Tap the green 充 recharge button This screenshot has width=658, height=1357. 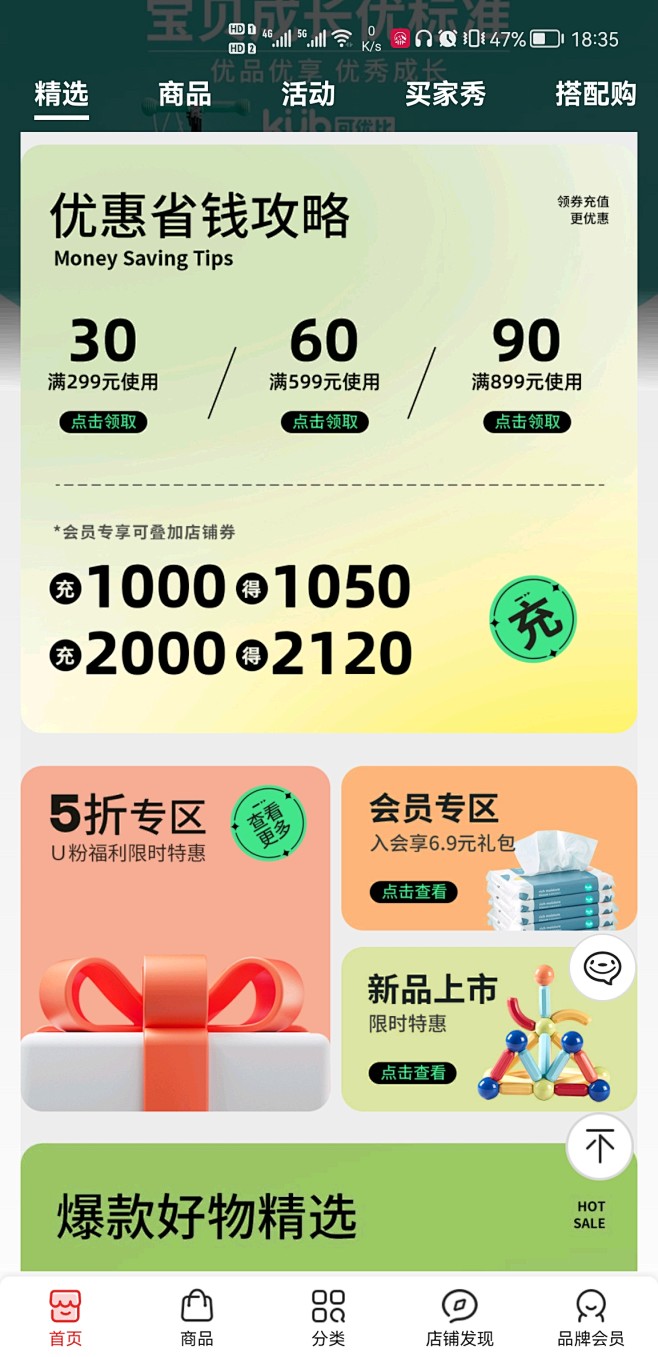coord(533,619)
